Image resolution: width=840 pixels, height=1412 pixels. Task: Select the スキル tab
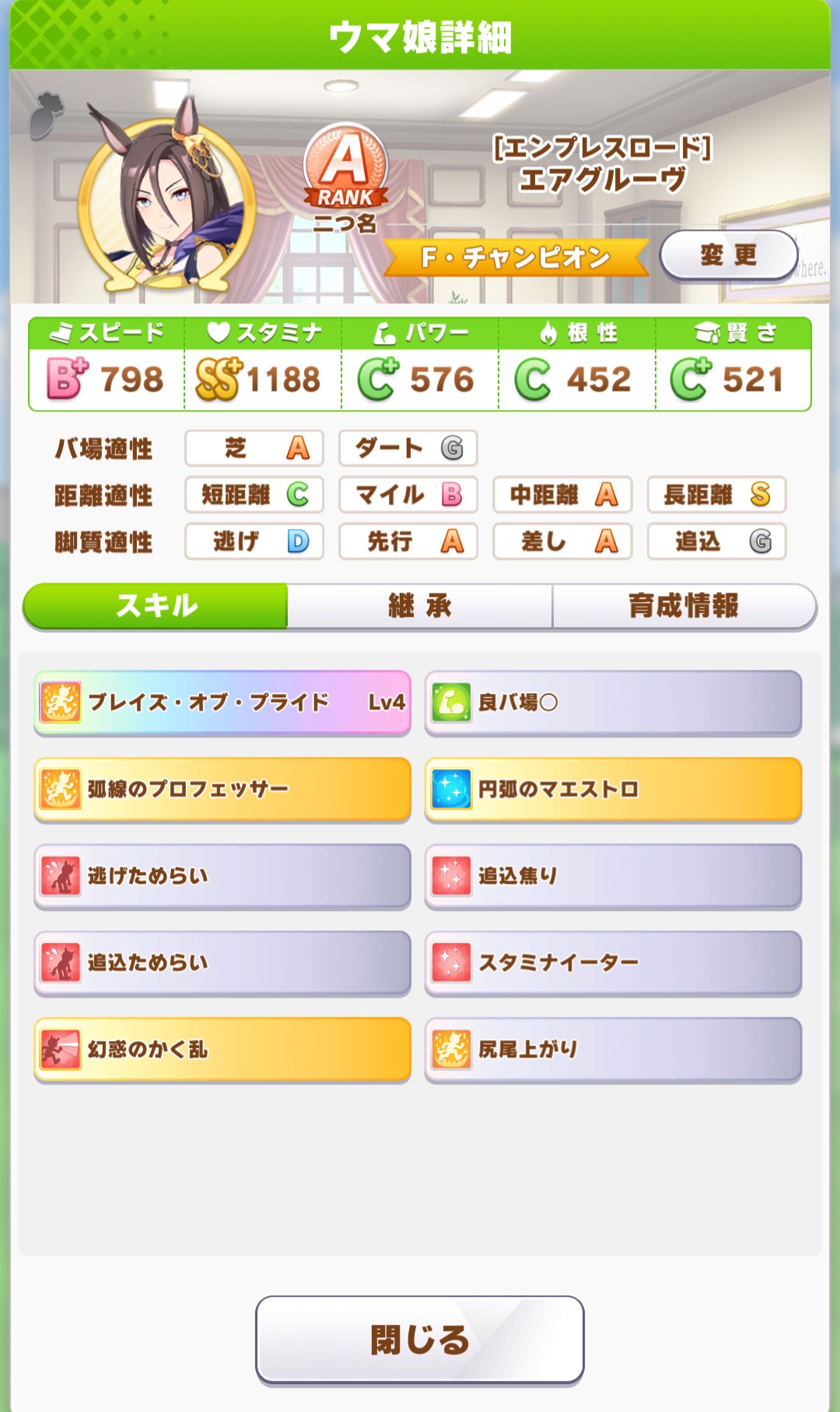[156, 606]
